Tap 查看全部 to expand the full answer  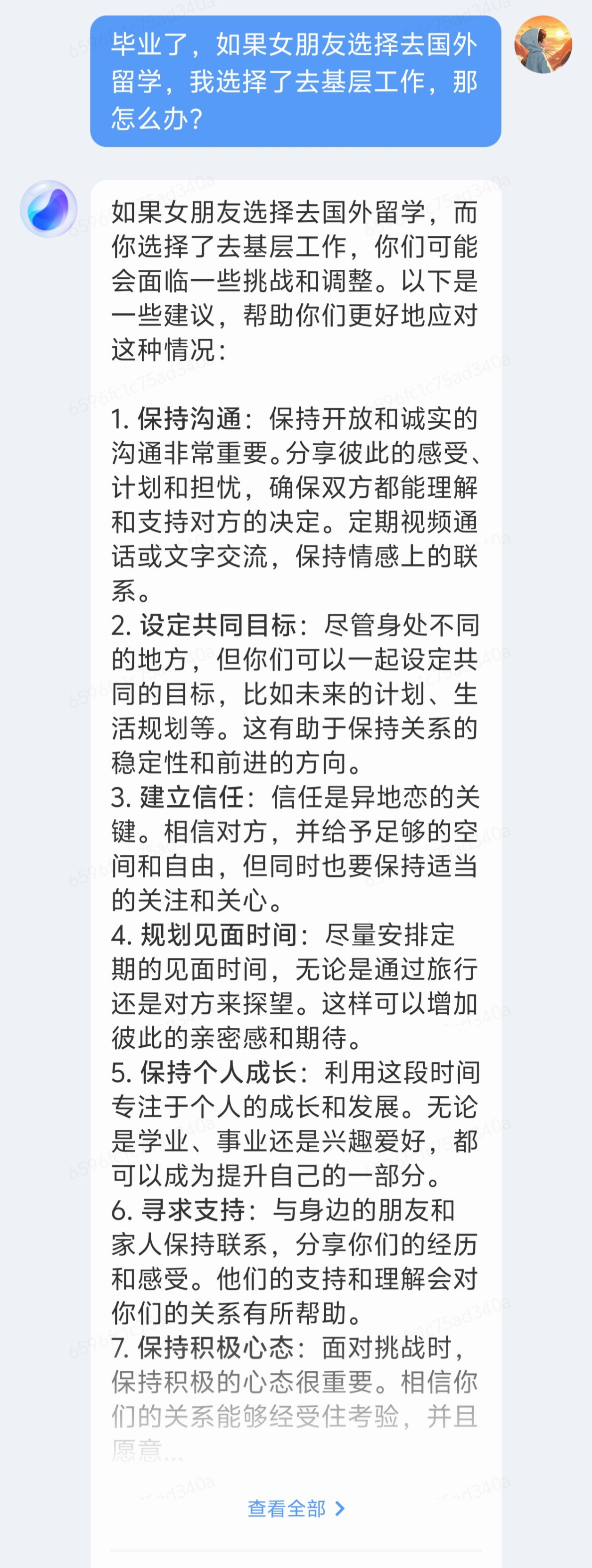(x=296, y=1509)
